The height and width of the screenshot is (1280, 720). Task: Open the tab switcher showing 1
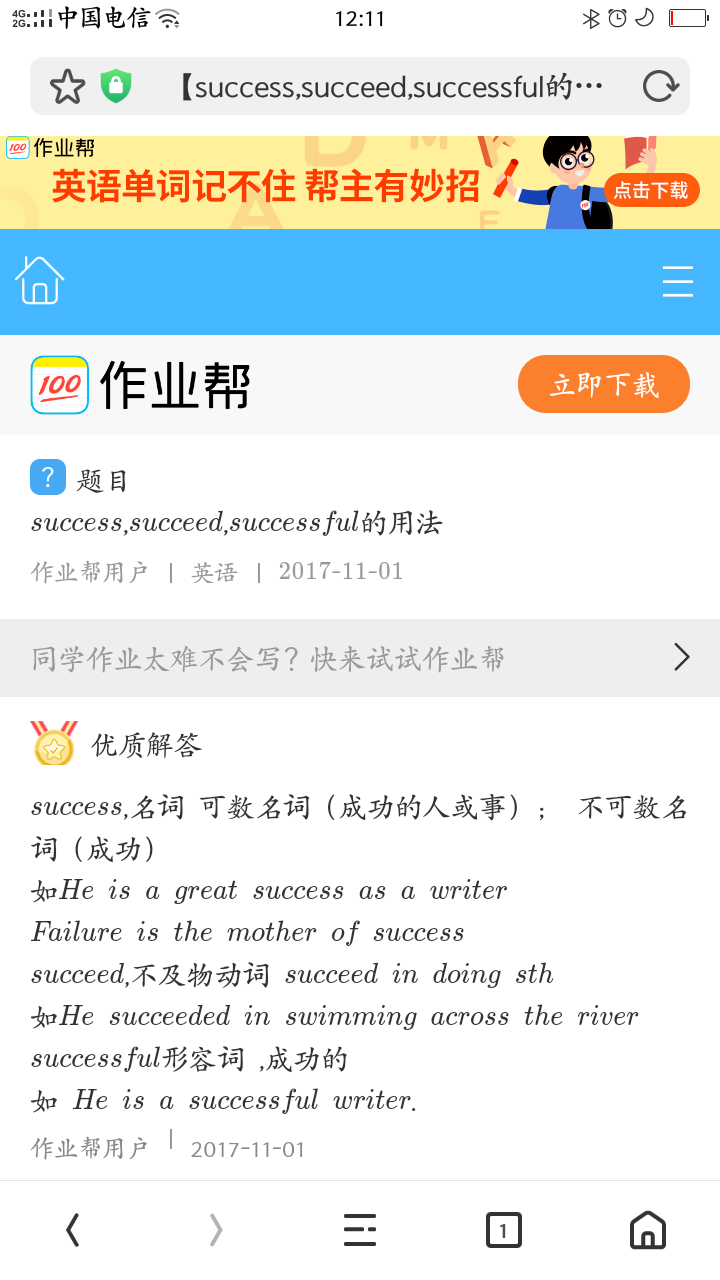pyautogui.click(x=504, y=1230)
